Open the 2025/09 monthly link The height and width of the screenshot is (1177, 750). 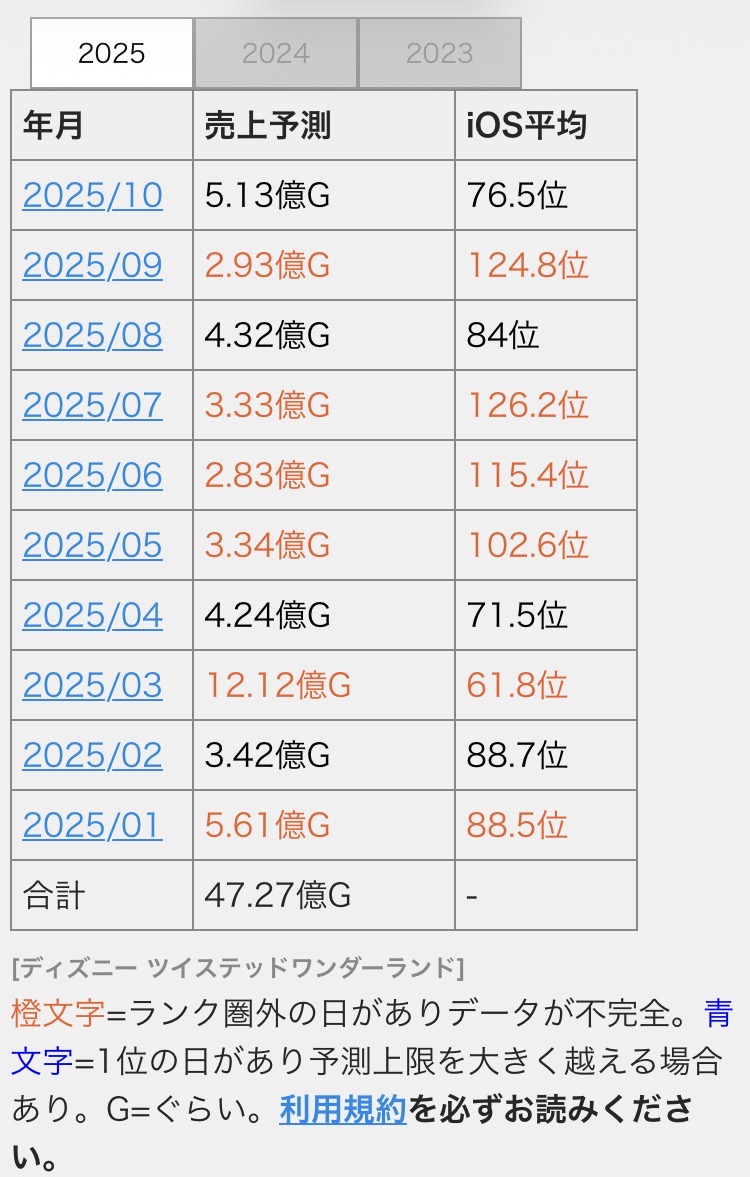point(92,265)
